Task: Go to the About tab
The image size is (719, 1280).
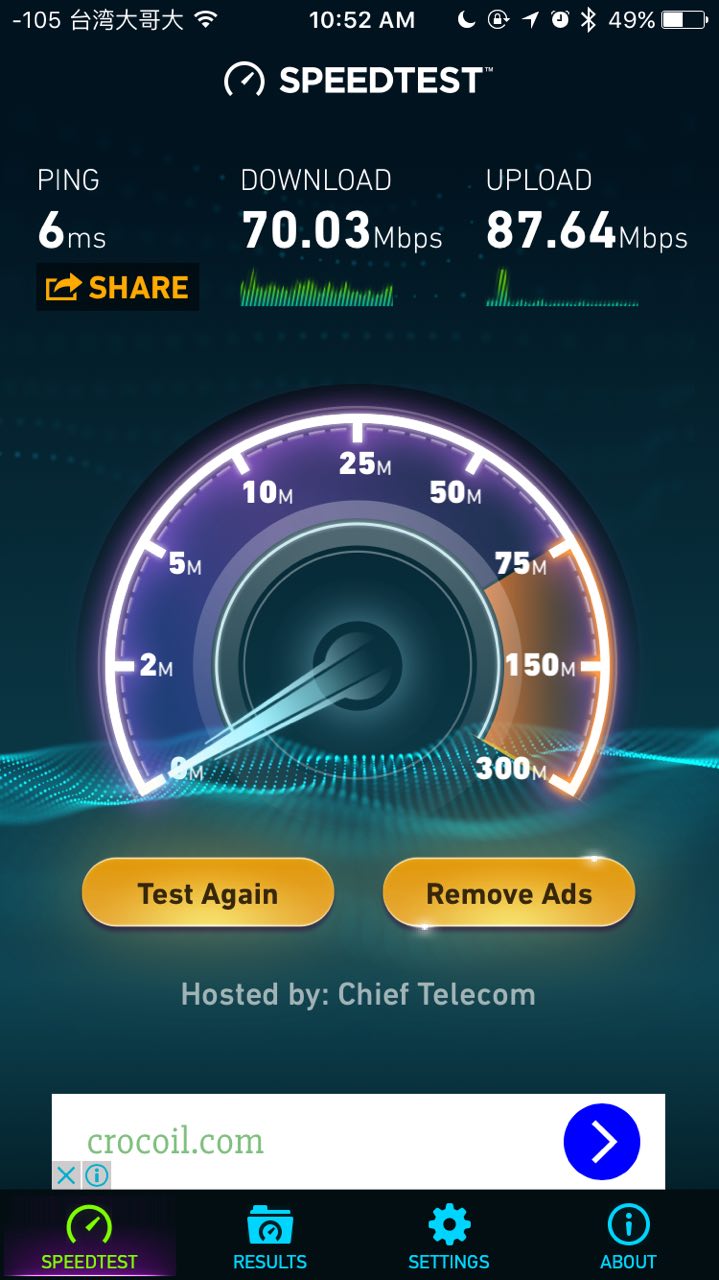Action: (x=629, y=1237)
